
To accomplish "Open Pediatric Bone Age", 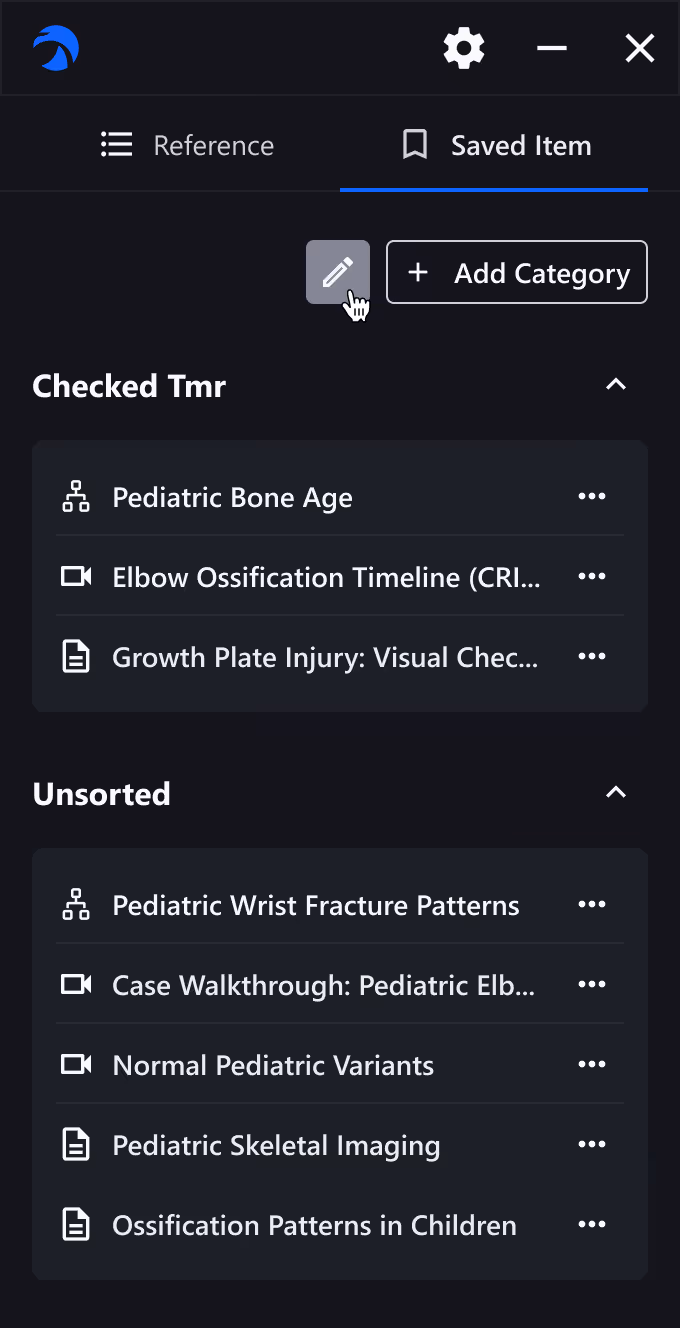I will click(232, 497).
